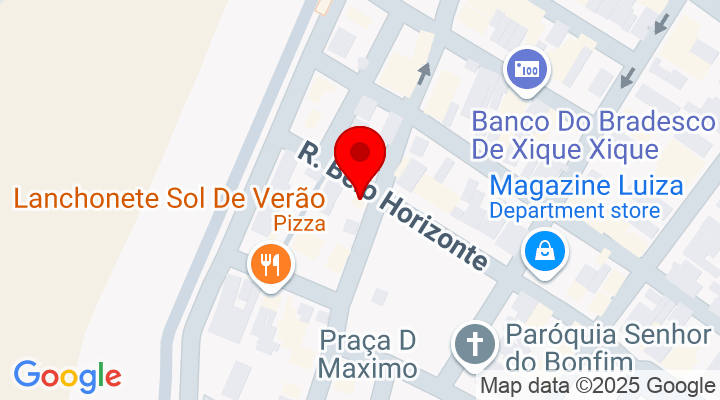Open Banco Do Bradesco bank marker
Image resolution: width=720 pixels, height=400 pixels.
(527, 70)
